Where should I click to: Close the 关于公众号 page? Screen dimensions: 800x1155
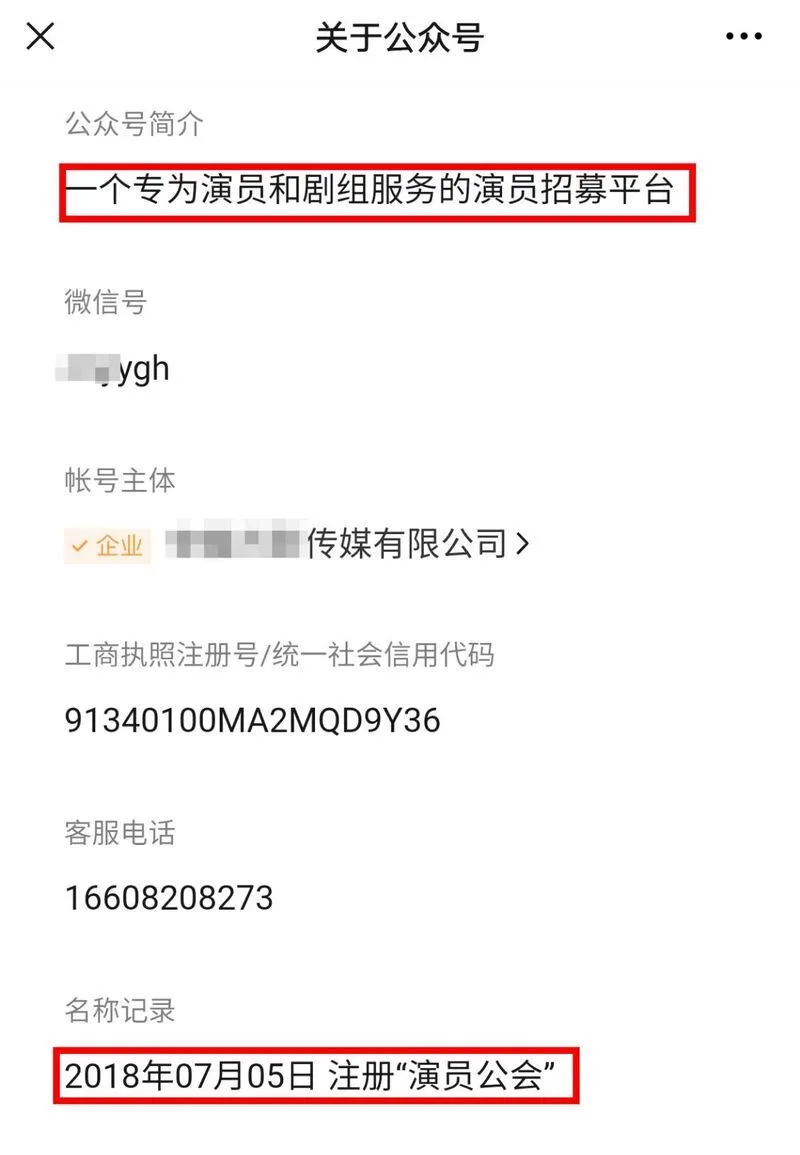(x=40, y=37)
